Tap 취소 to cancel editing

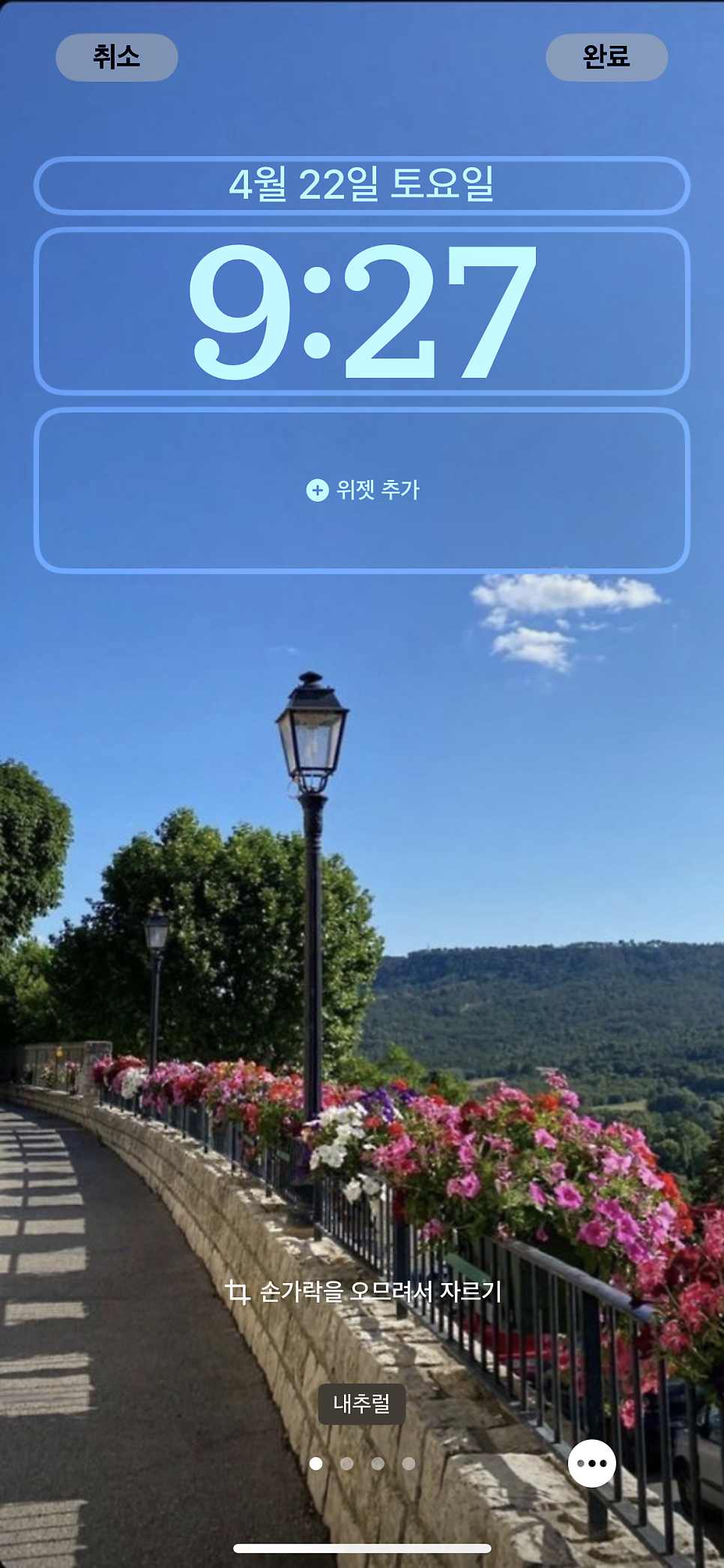point(116,57)
